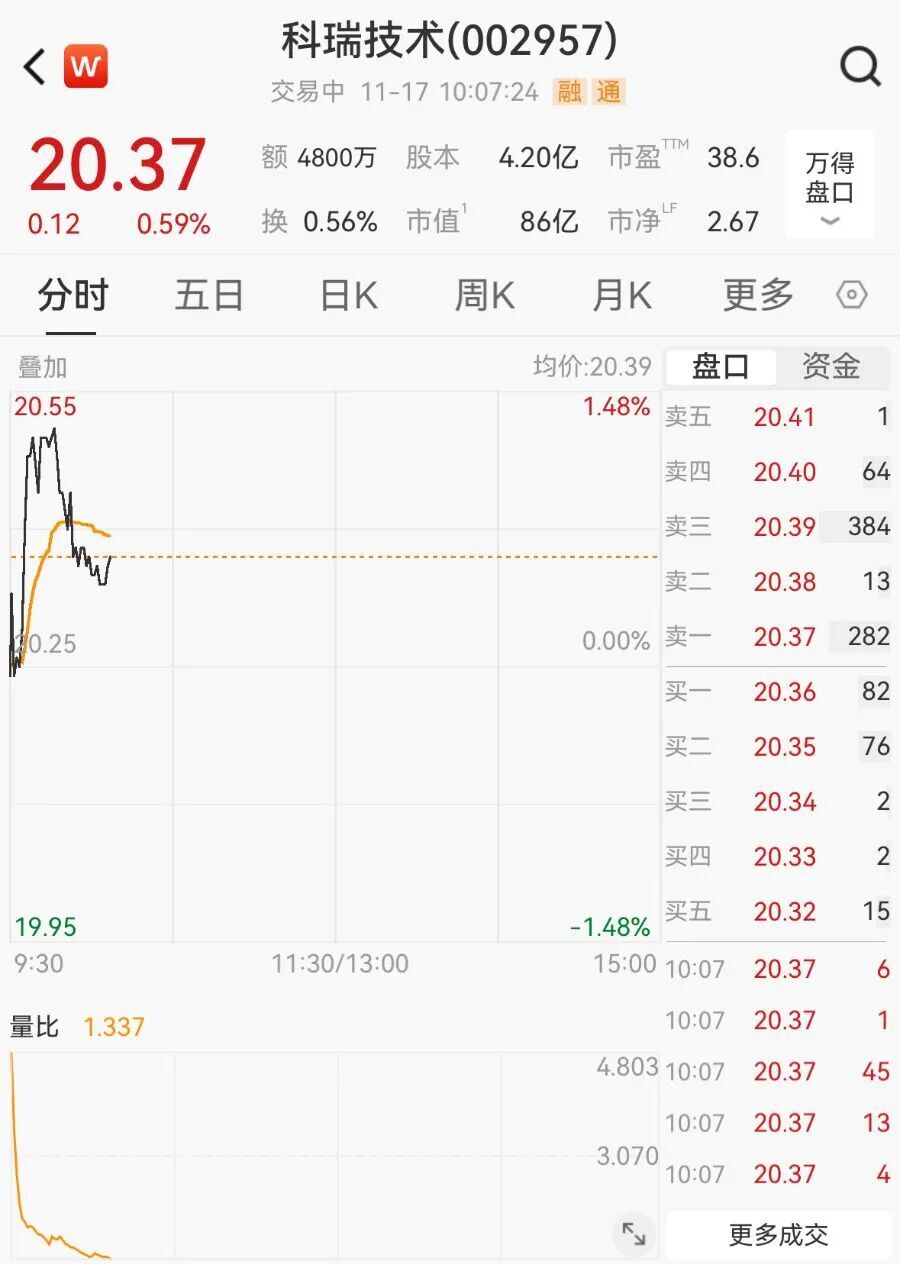The image size is (900, 1264).
Task: Switch to the 五日 chart tab
Action: point(209,296)
